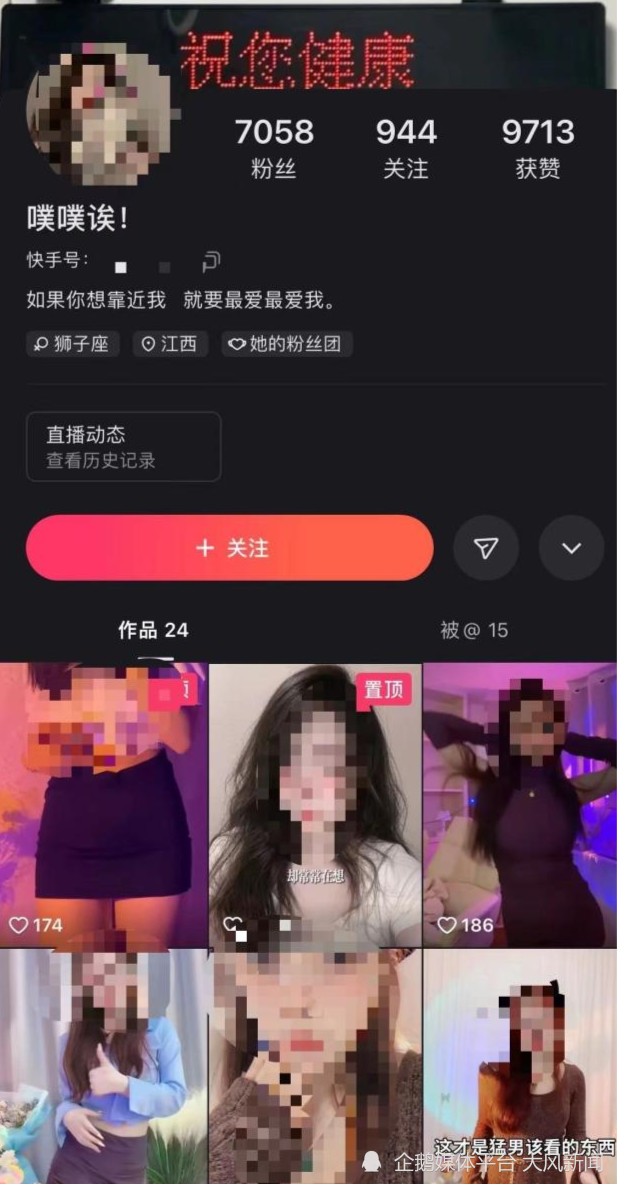The width and height of the screenshot is (617, 1184).
Task: Follow this user with the 关注 button
Action: [230, 548]
